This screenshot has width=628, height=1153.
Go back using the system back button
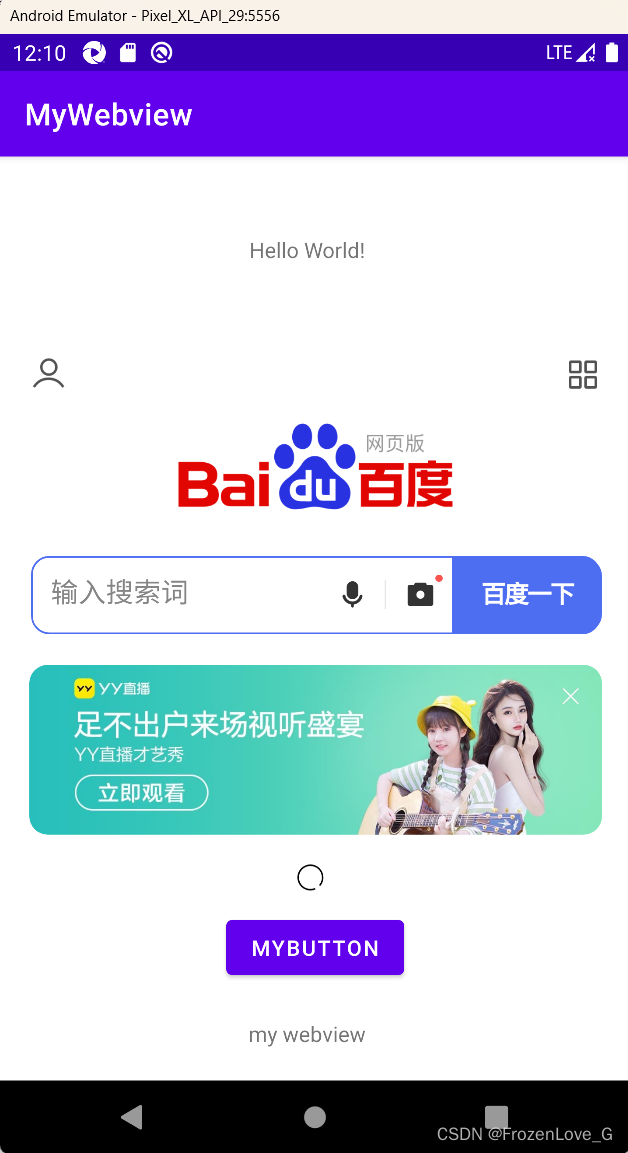point(132,1116)
